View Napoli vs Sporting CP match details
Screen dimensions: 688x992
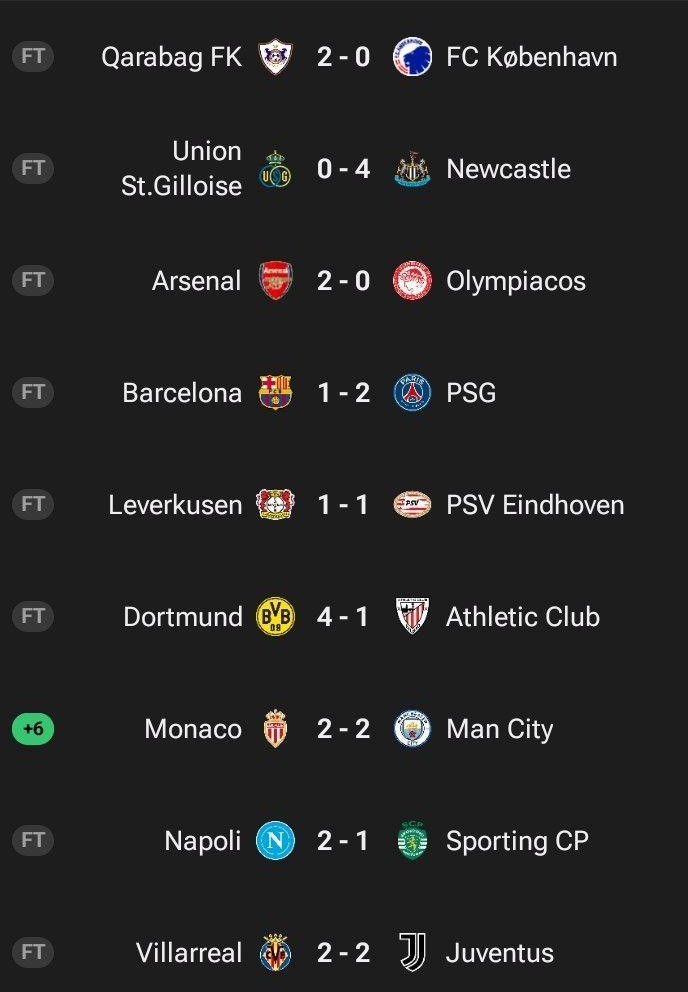(343, 841)
